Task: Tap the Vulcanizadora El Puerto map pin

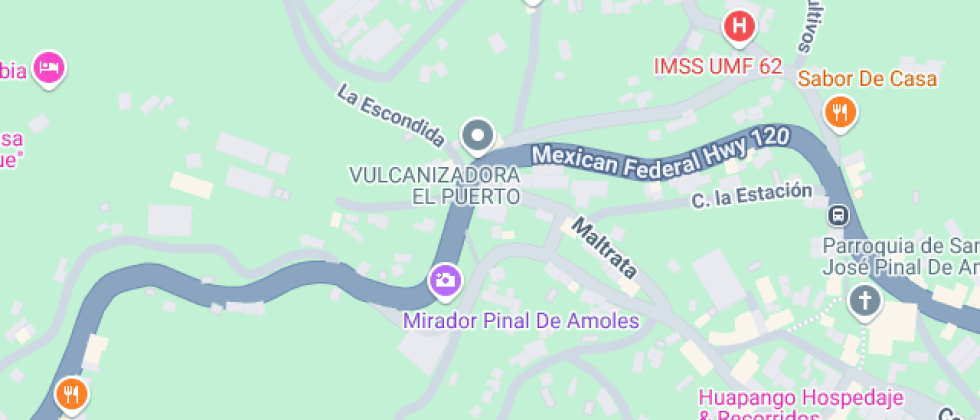Action: pyautogui.click(x=477, y=135)
